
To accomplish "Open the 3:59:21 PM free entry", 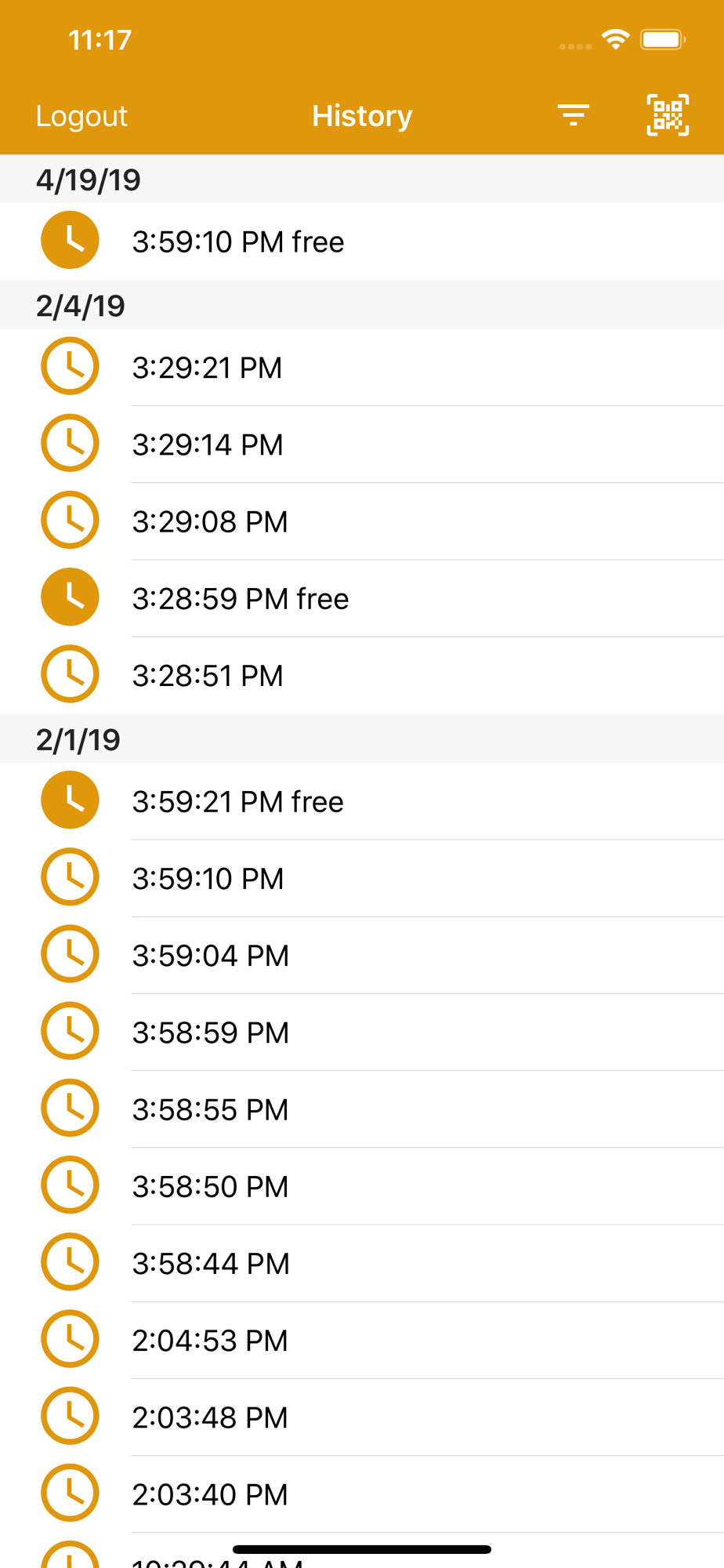I will tap(362, 801).
